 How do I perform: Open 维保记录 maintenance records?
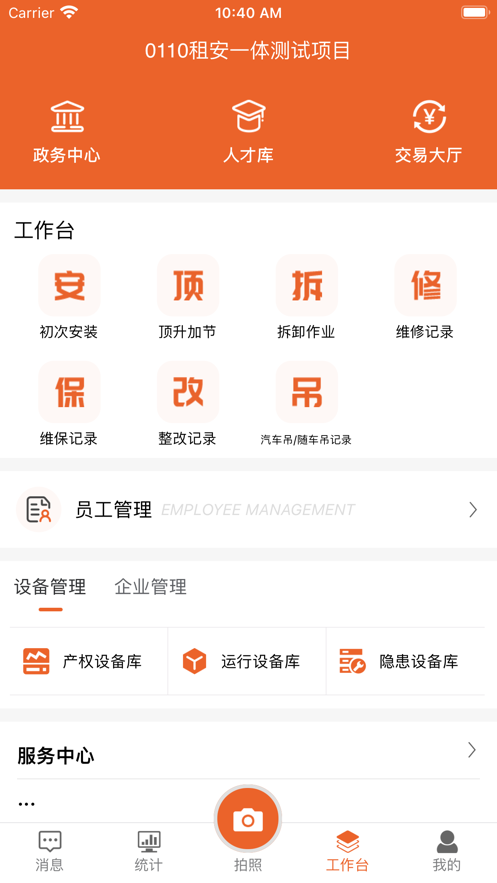coord(69,404)
